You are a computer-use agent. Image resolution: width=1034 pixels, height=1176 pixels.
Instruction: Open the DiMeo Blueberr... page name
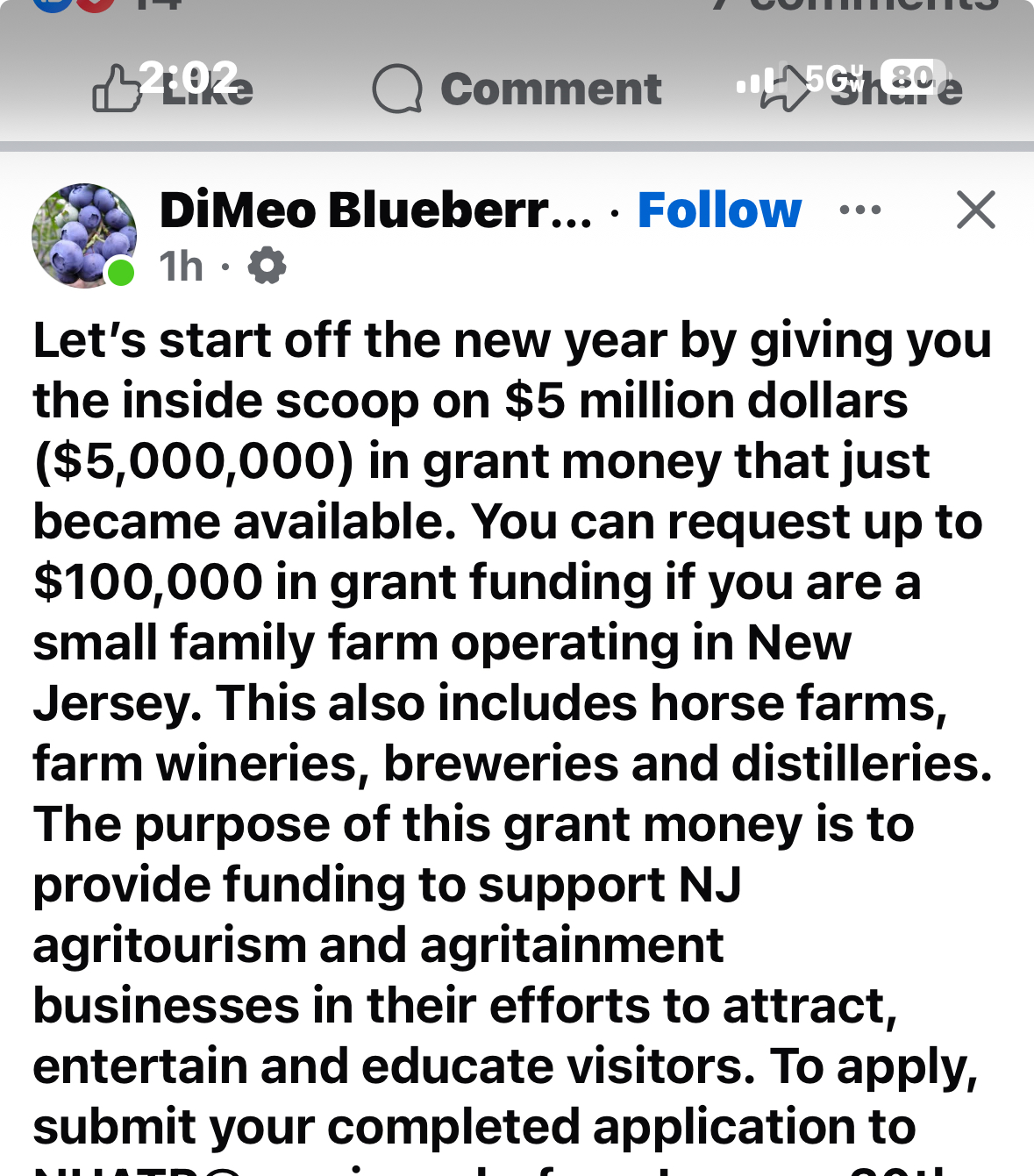[x=375, y=210]
